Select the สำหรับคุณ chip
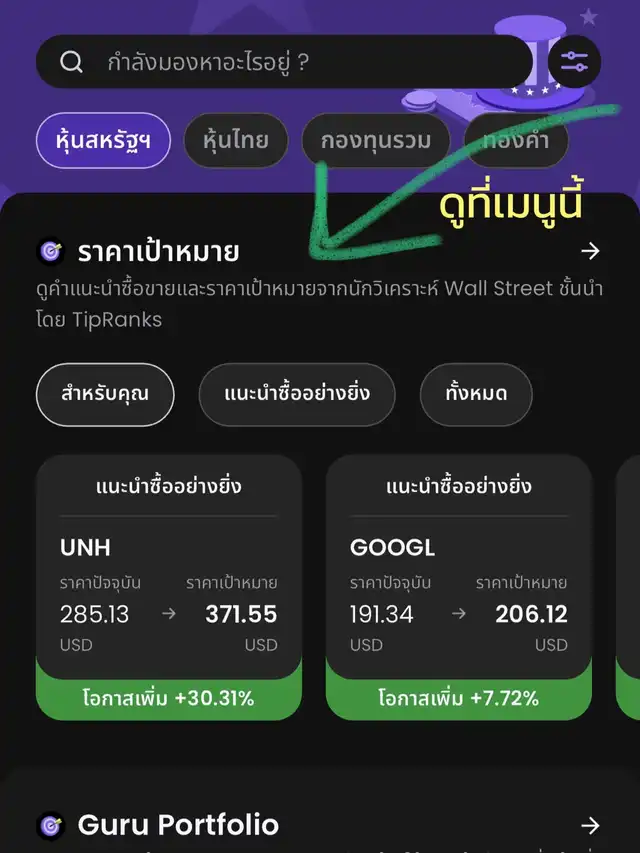 105,392
